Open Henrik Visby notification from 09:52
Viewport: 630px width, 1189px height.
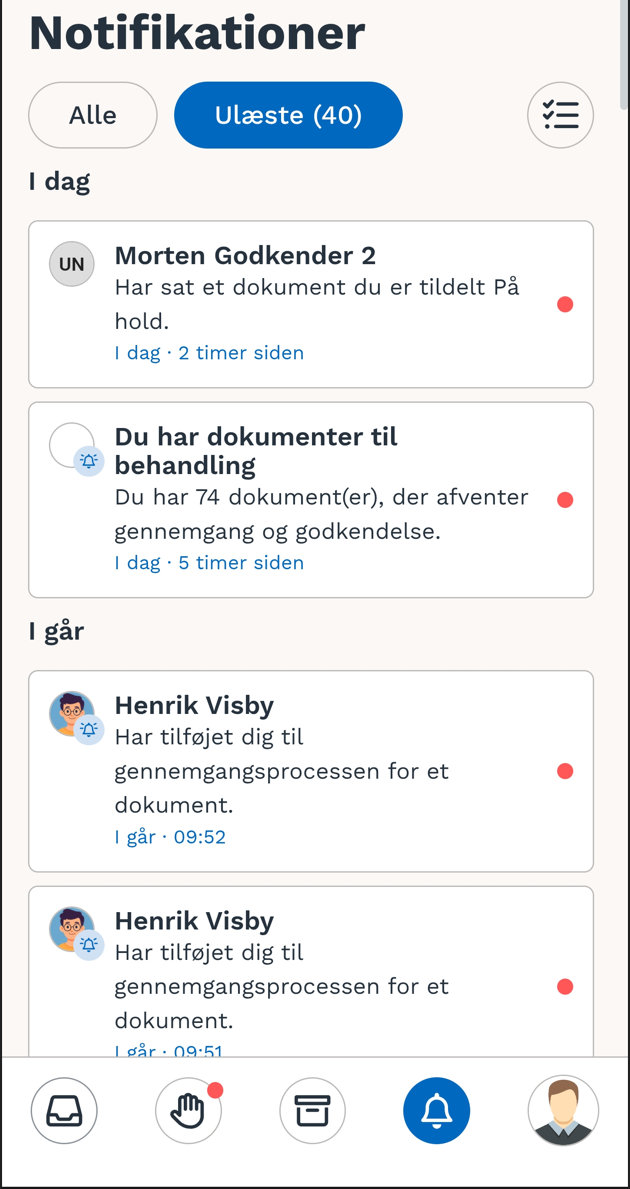(311, 771)
